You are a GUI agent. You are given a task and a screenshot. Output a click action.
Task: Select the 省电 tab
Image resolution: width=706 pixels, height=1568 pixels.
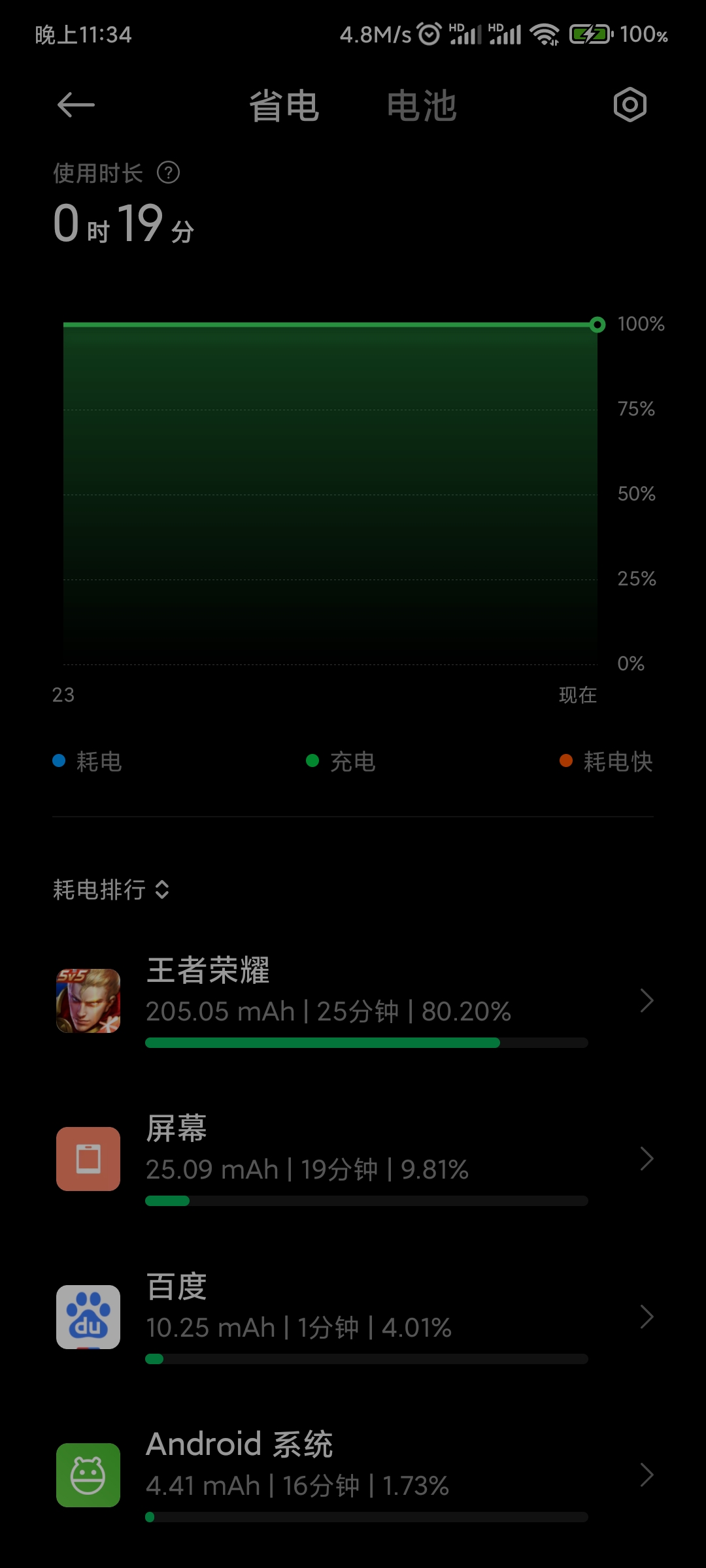coord(284,106)
